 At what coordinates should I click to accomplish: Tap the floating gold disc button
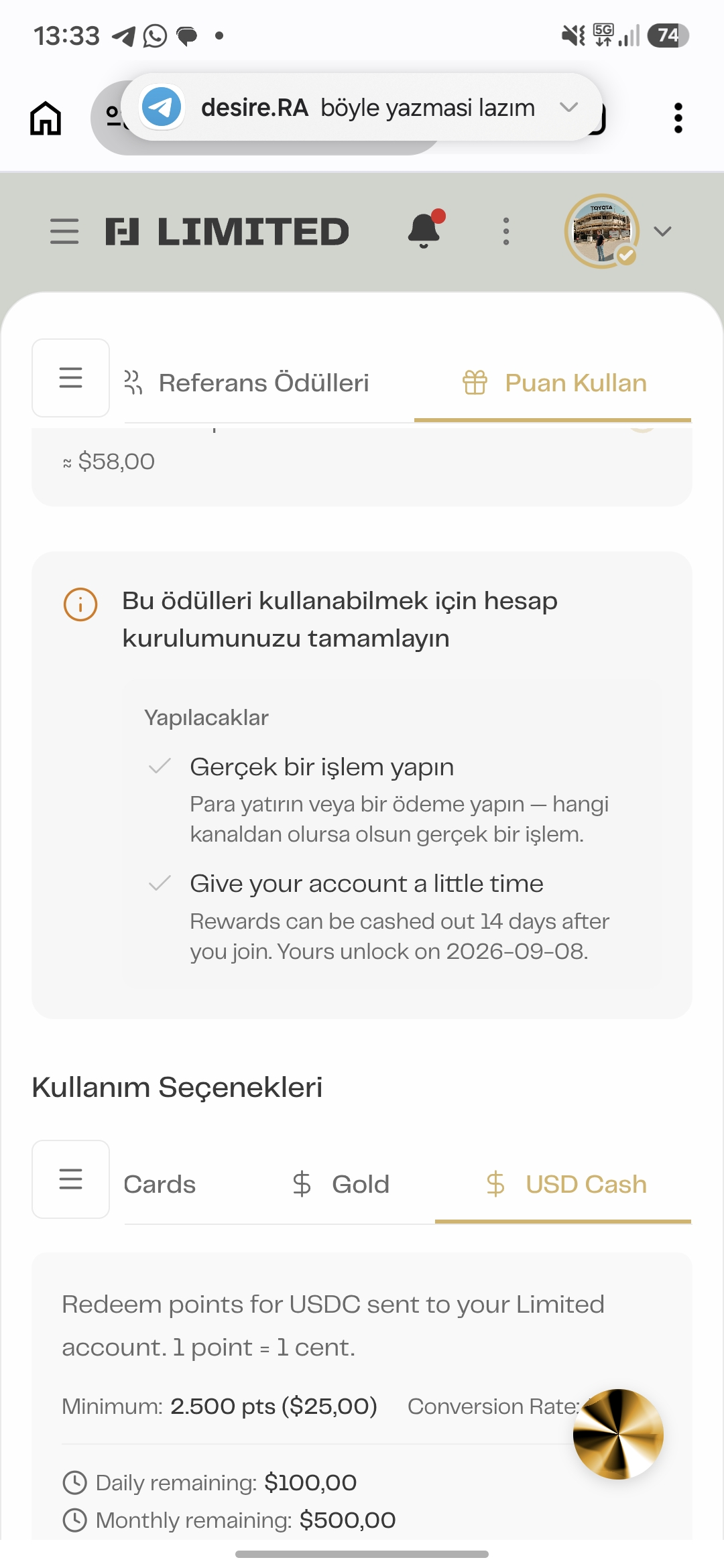[x=618, y=1434]
